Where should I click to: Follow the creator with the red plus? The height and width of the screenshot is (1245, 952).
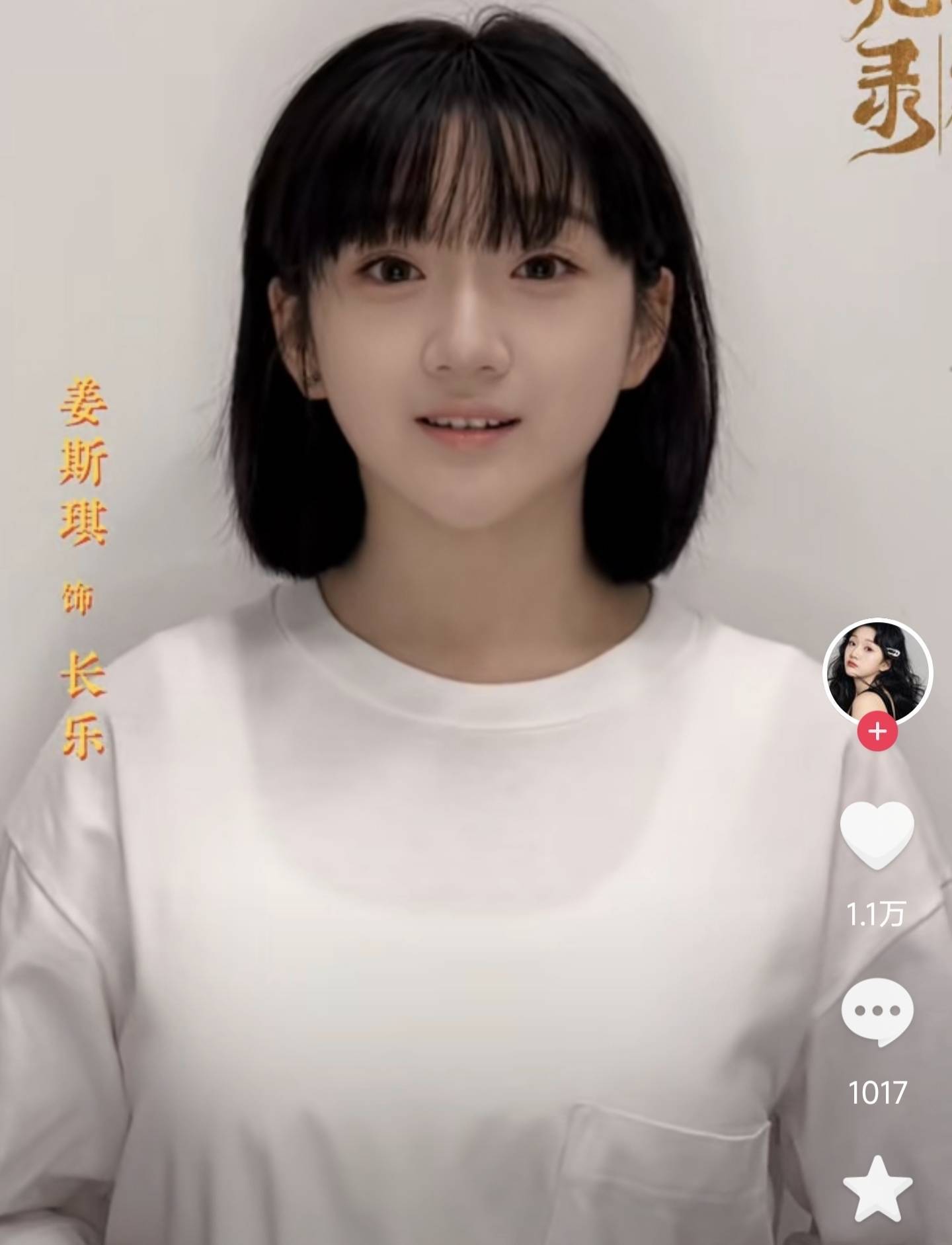877,732
